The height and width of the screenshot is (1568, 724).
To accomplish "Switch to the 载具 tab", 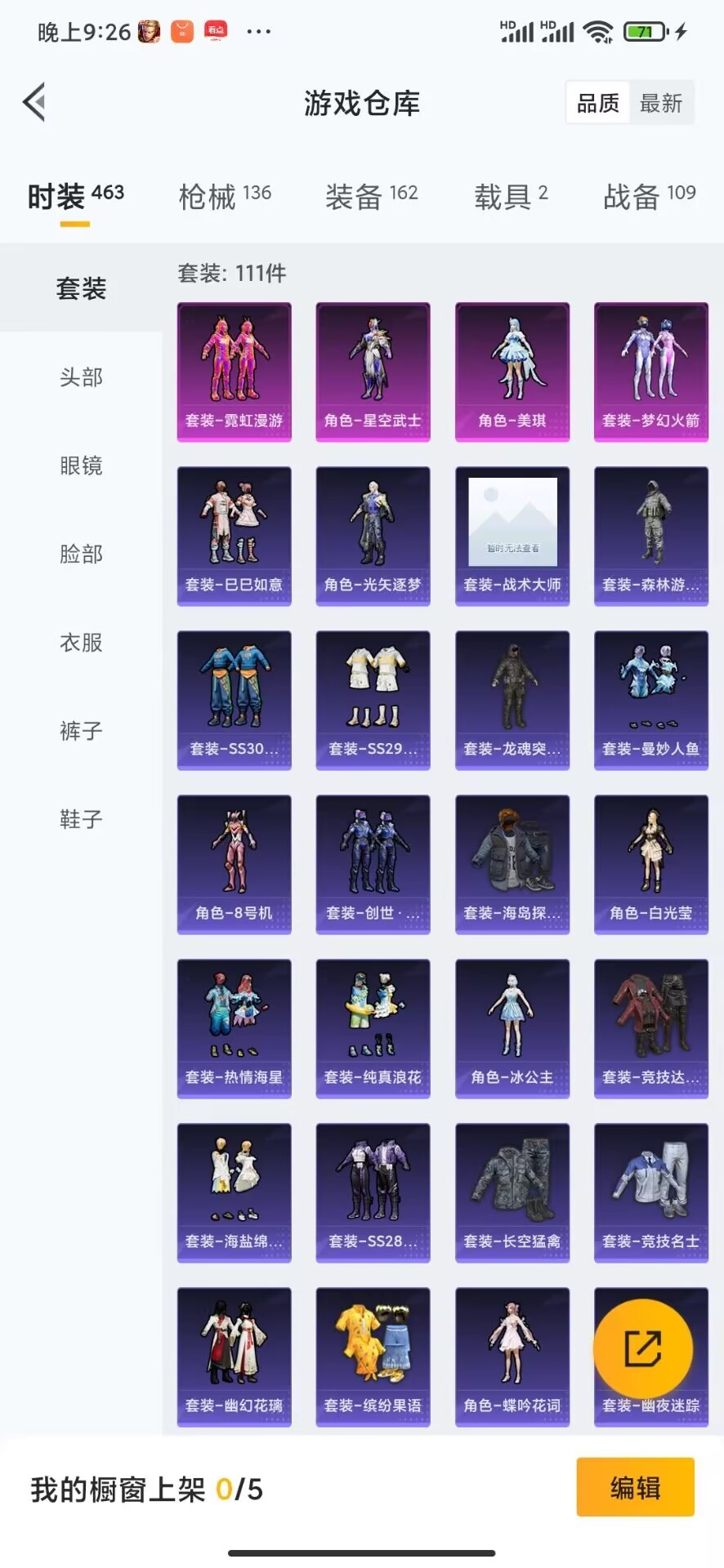I will coord(511,196).
